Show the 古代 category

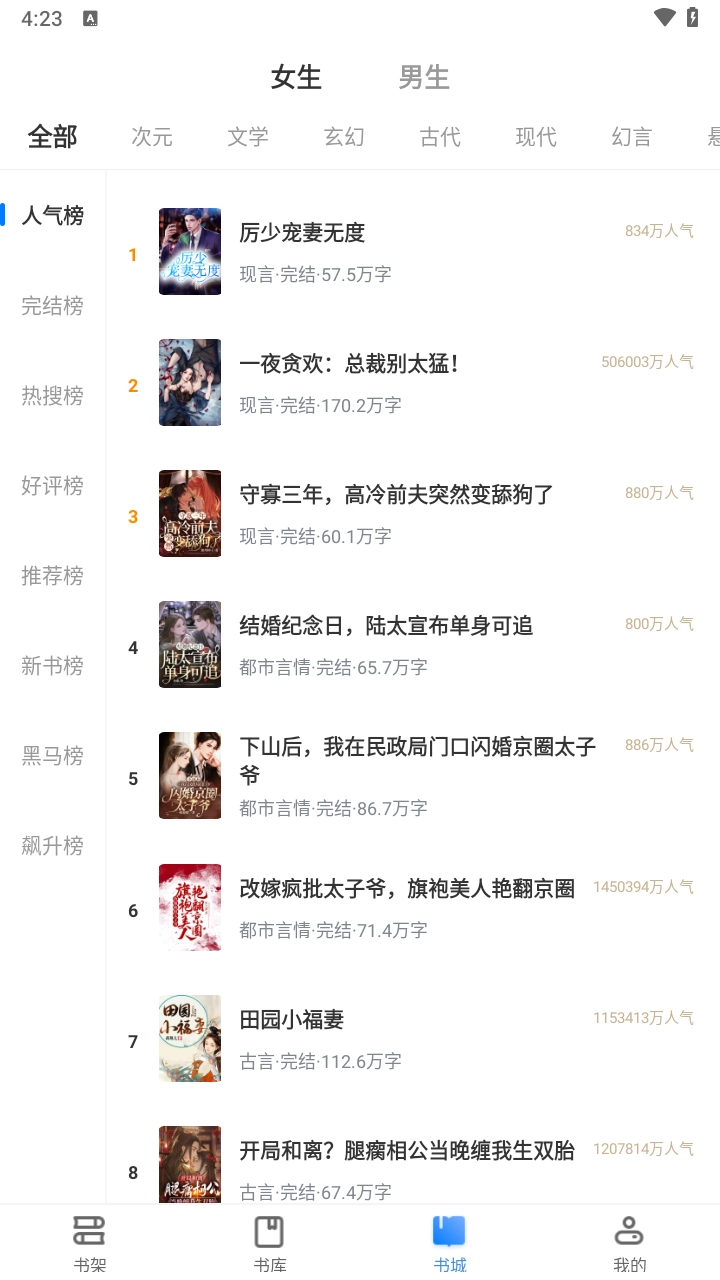440,137
